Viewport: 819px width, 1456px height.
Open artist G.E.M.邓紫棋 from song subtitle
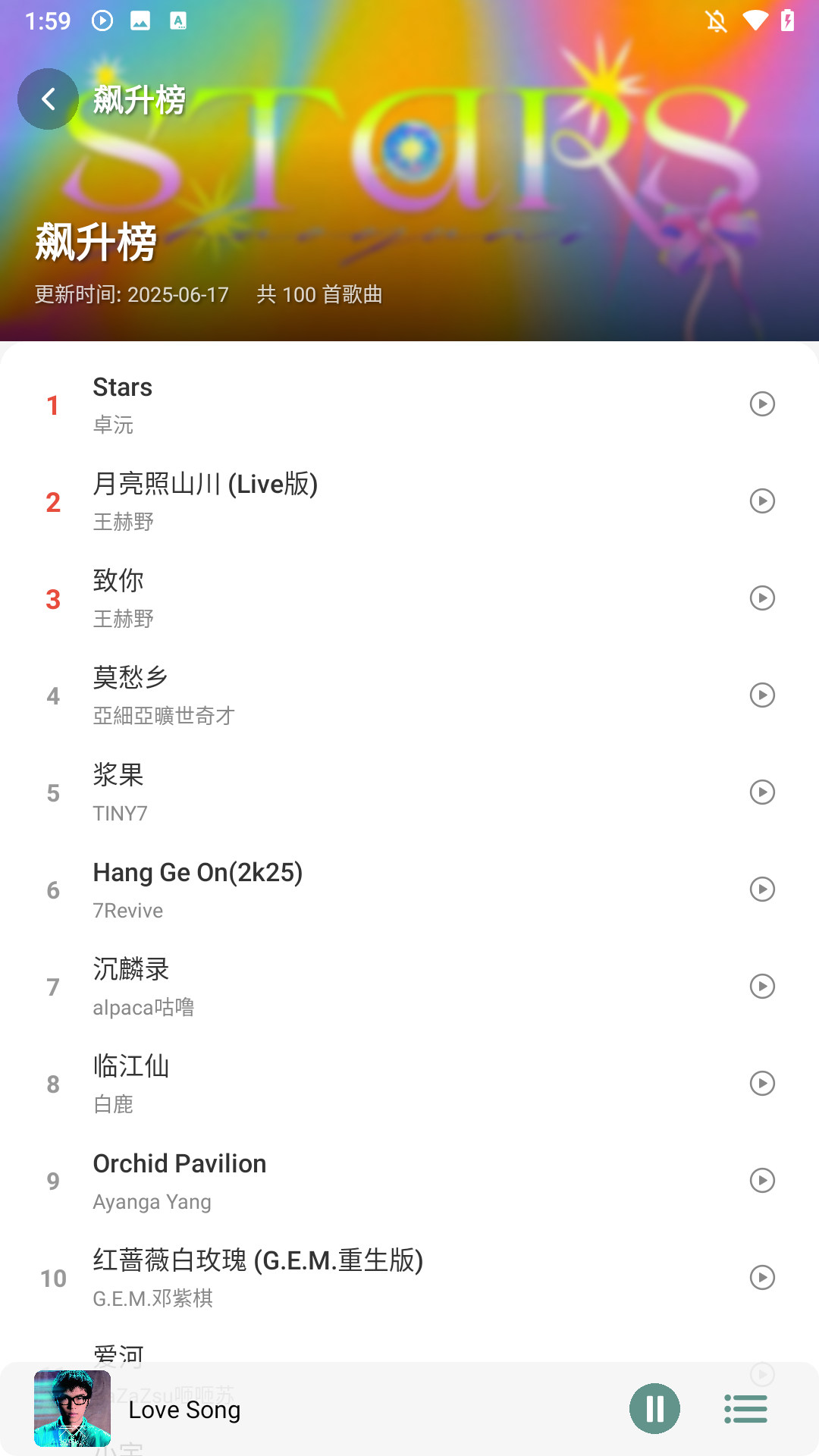[x=153, y=1298]
